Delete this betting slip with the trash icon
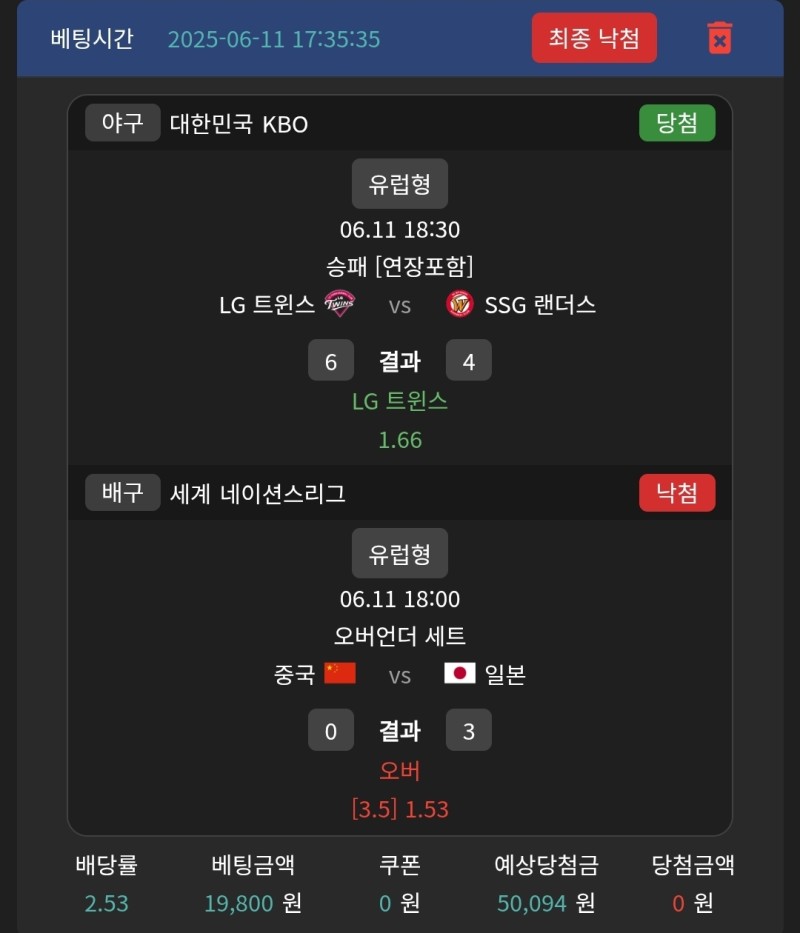This screenshot has width=800, height=933. [x=719, y=38]
